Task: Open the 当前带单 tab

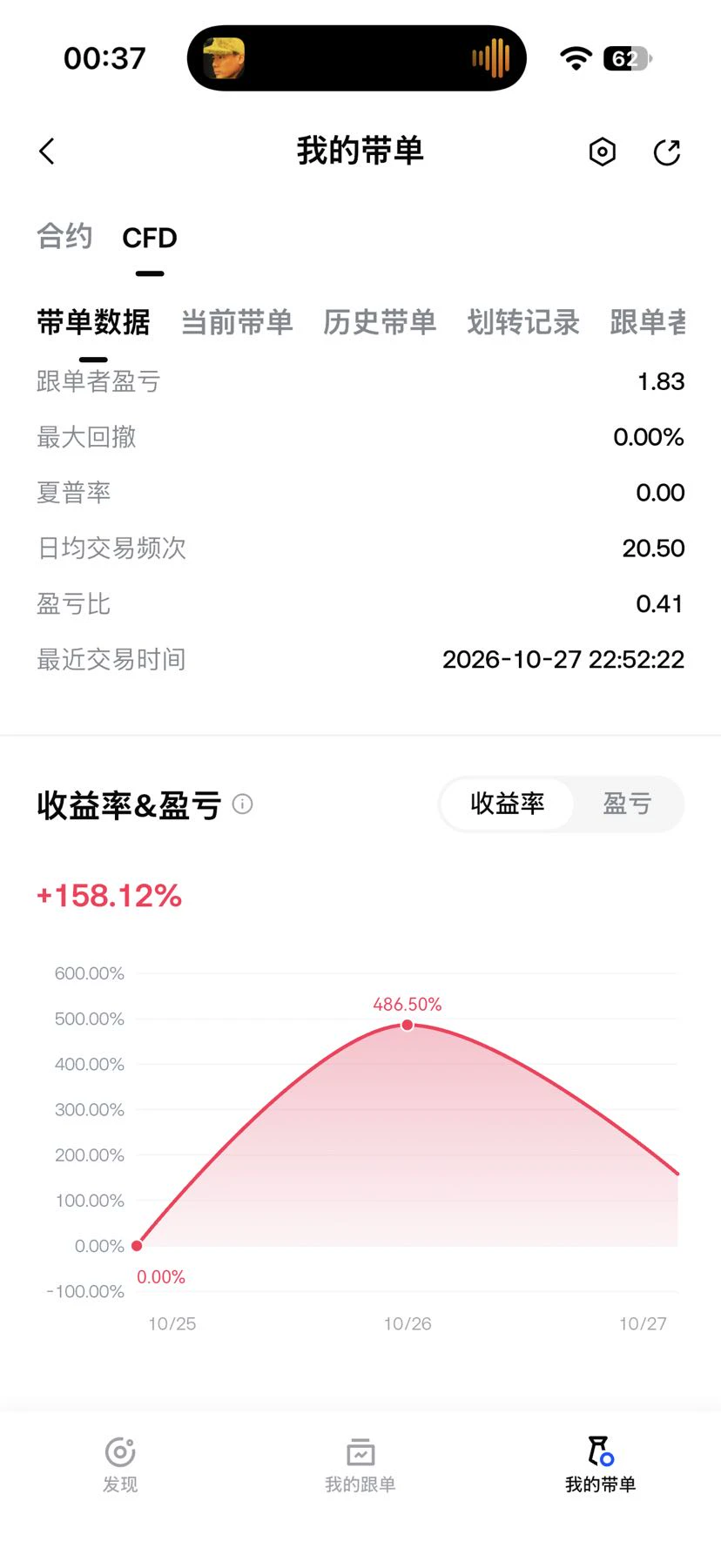Action: 237,322
